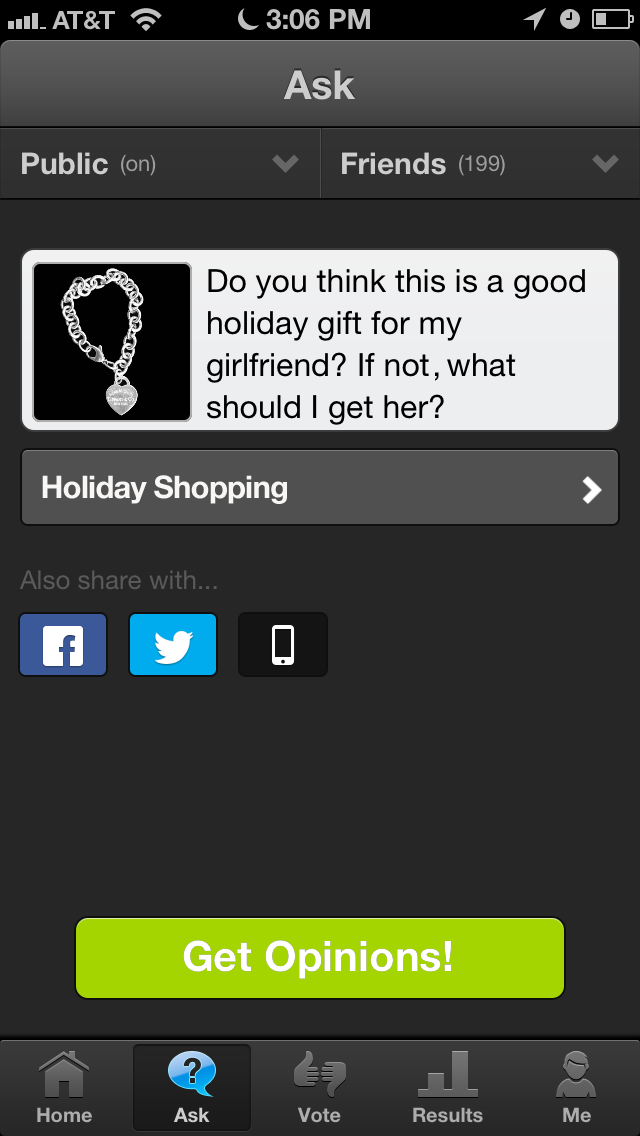
Task: Open the Results tab
Action: (x=447, y=1088)
